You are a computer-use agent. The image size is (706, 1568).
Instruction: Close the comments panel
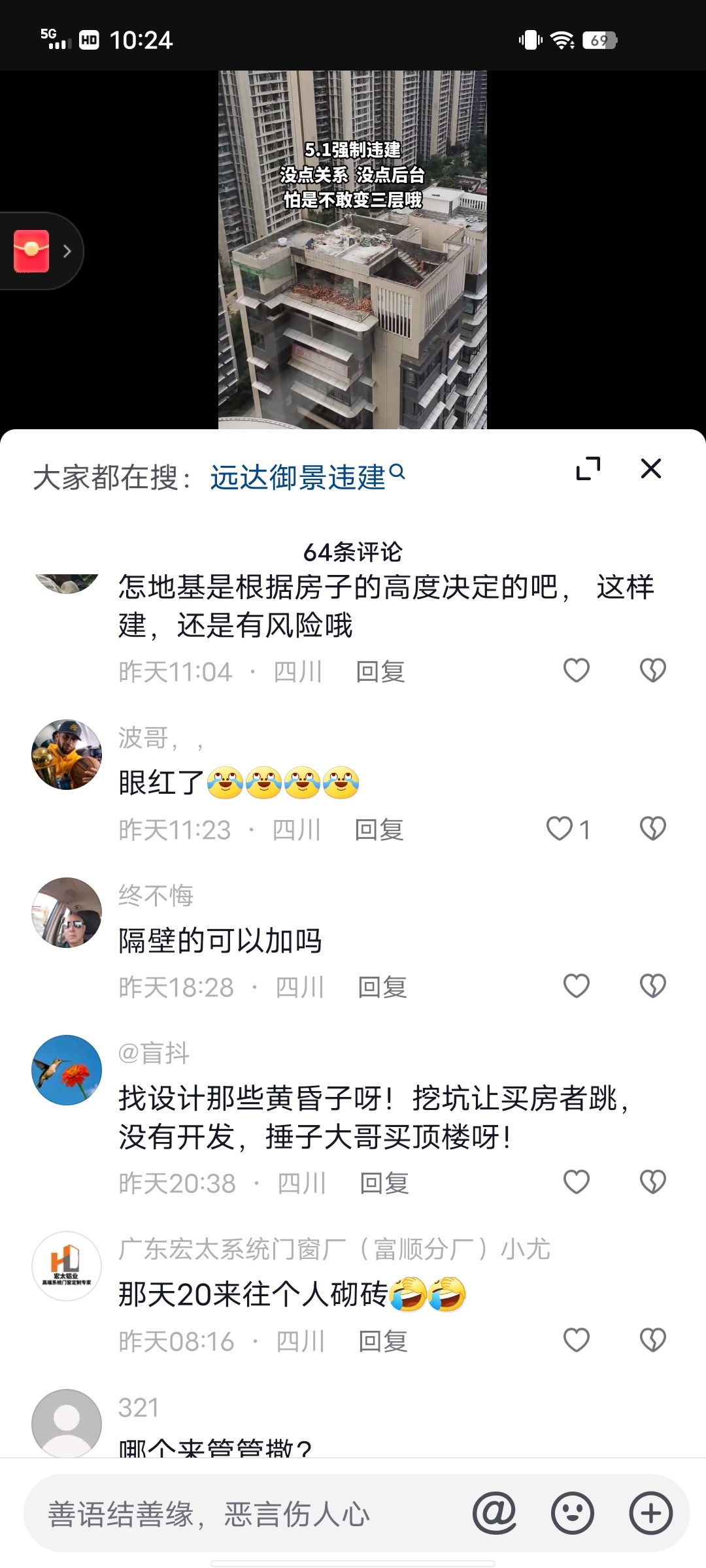point(650,468)
